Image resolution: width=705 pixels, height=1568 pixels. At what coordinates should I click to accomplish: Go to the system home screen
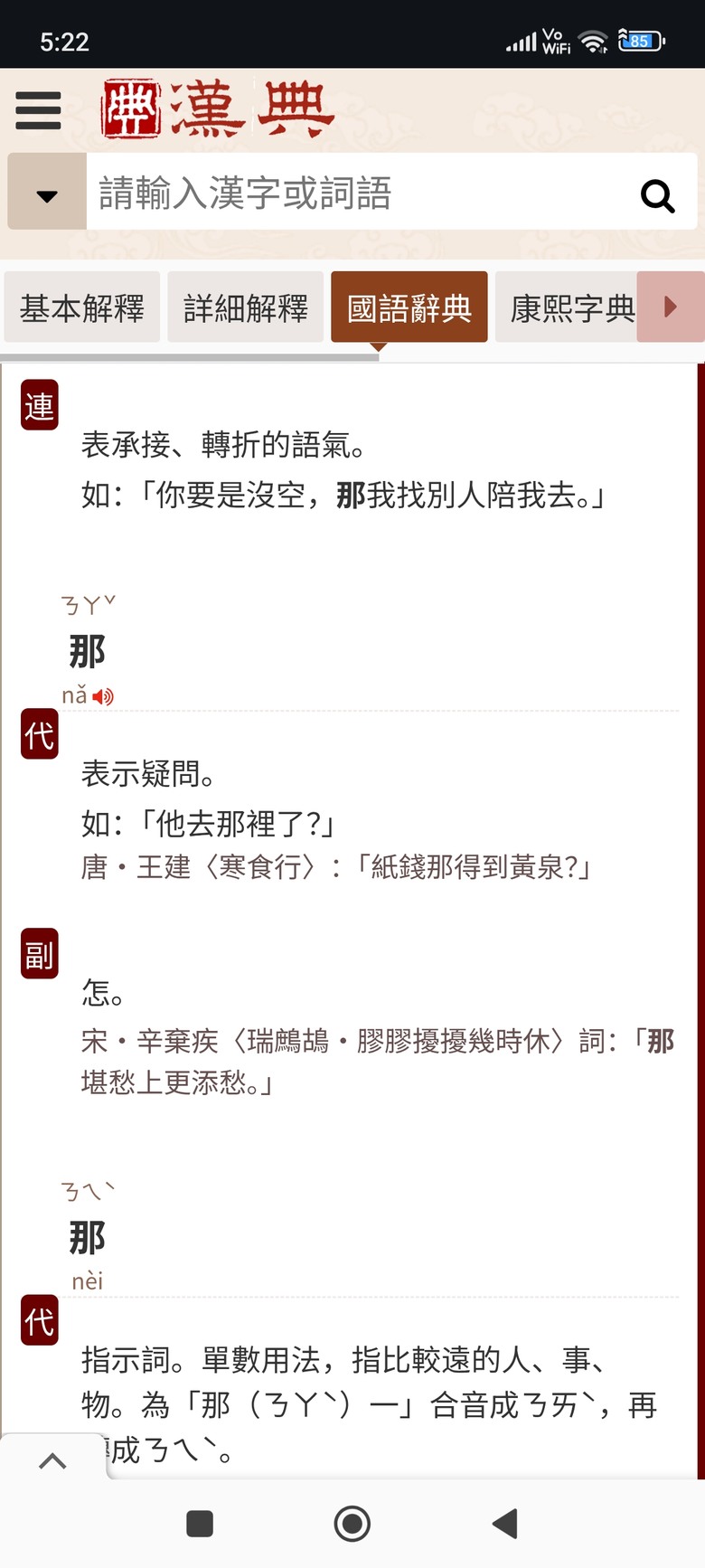(x=352, y=1524)
